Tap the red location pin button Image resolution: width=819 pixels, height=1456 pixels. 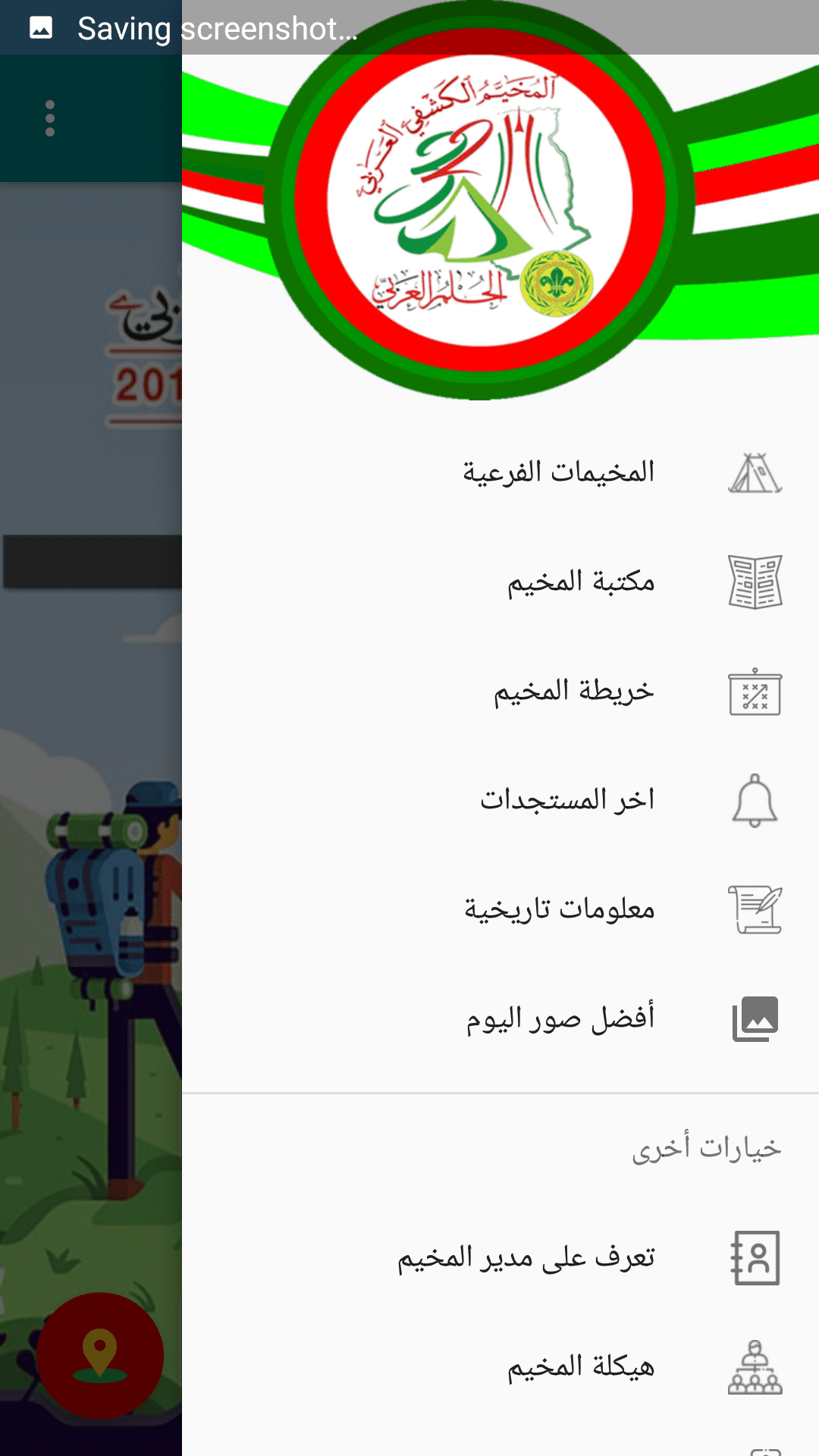[99, 1355]
